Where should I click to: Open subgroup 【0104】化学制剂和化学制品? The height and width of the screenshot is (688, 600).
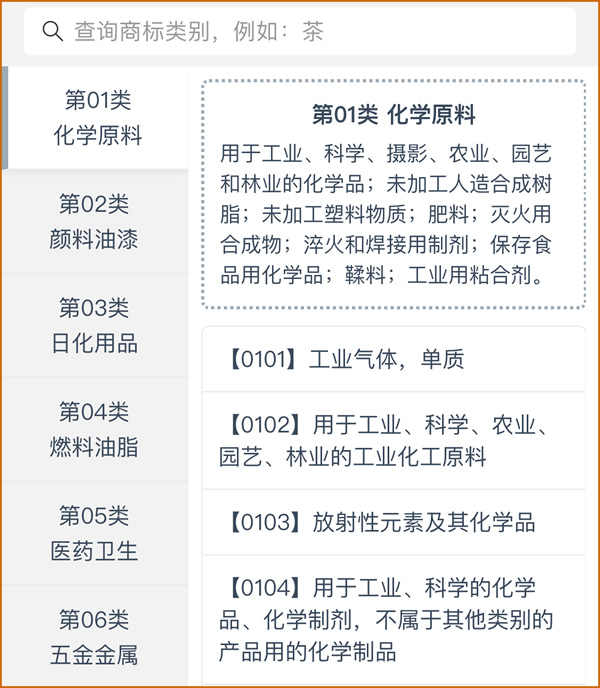click(393, 620)
